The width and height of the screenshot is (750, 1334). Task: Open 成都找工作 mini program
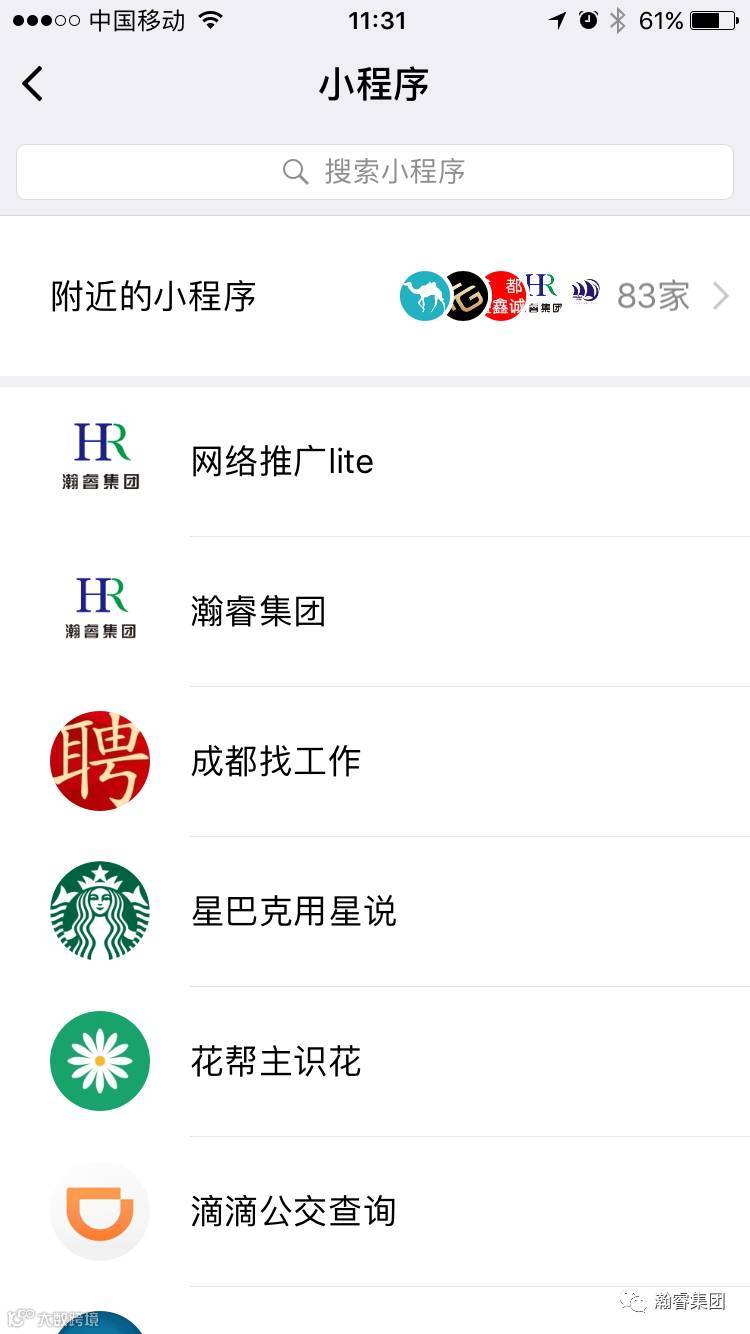[x=375, y=761]
